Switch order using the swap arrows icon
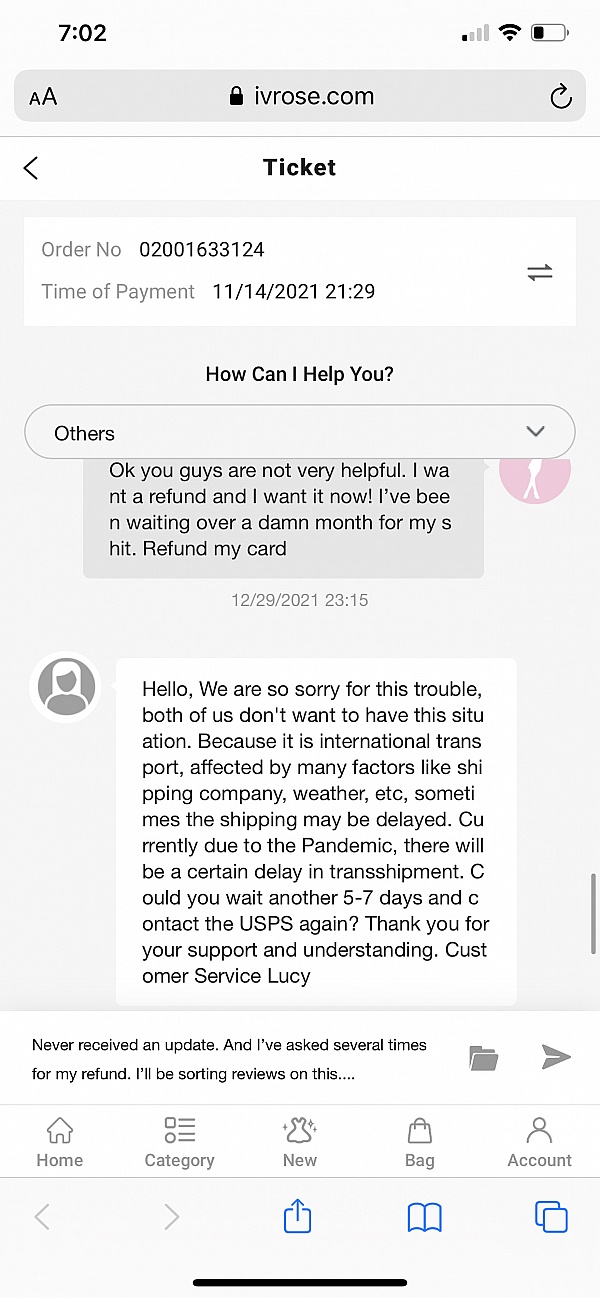 point(540,272)
